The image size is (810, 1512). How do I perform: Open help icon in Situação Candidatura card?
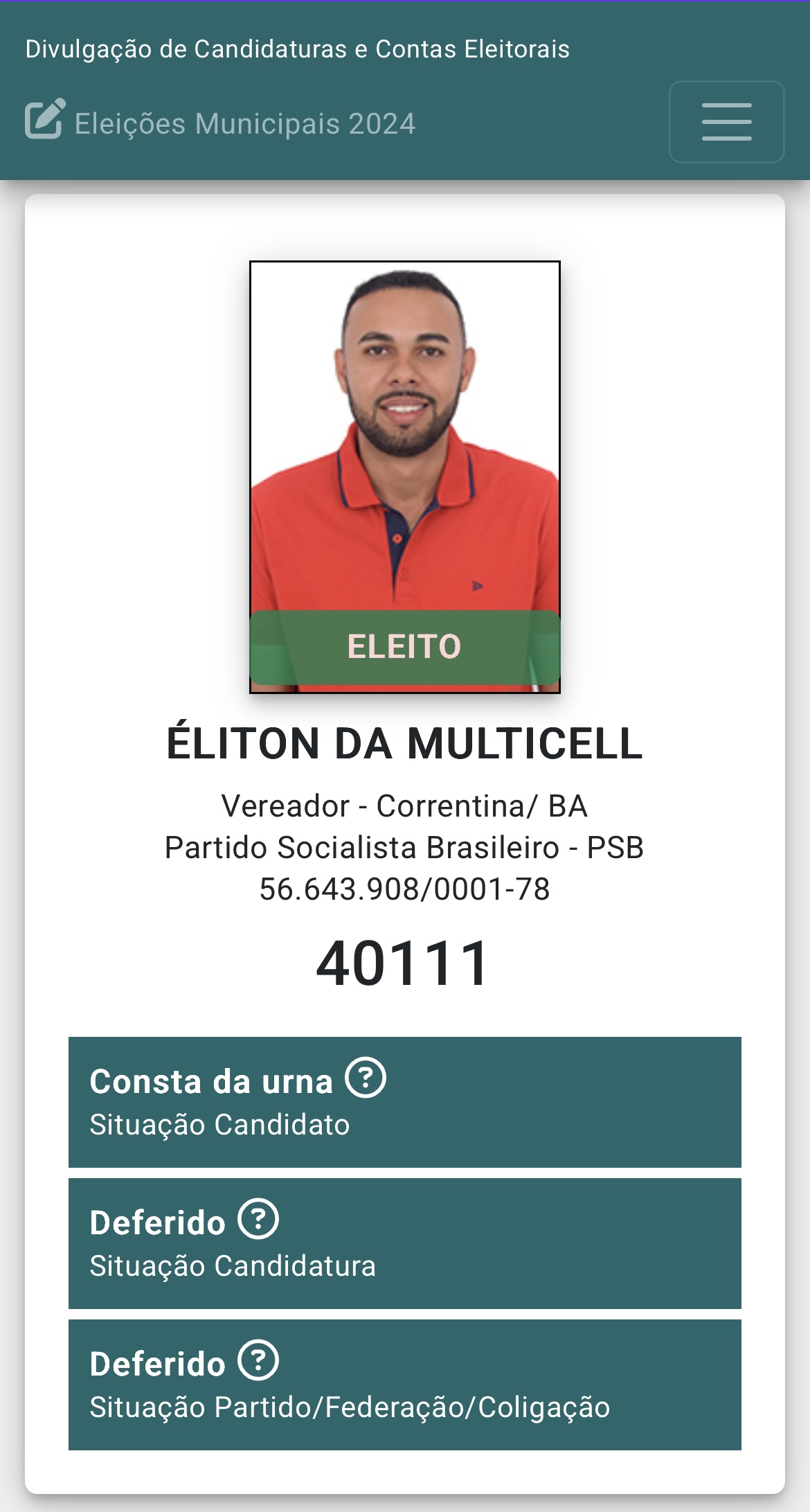258,1219
